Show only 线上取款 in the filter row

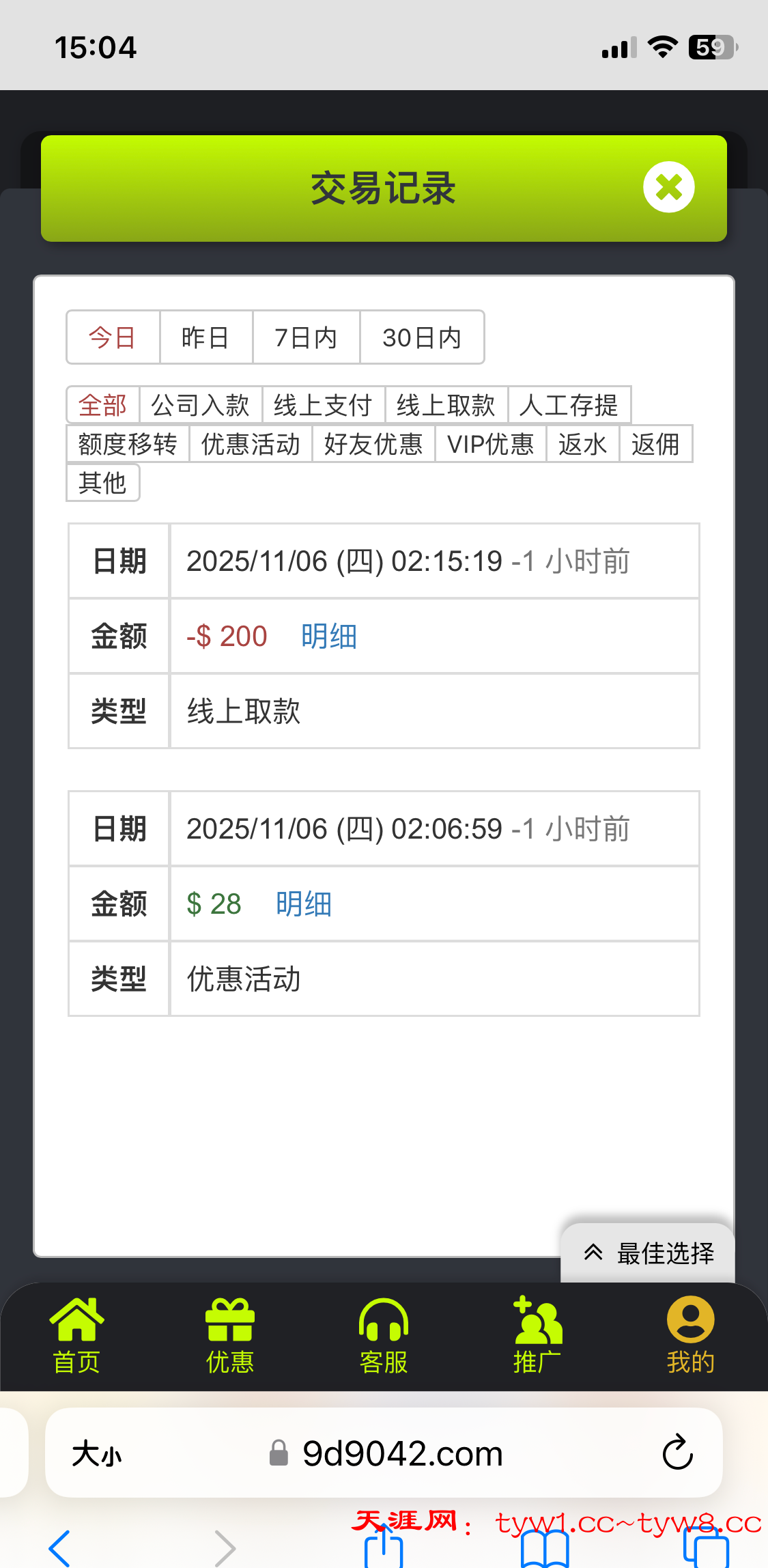446,405
